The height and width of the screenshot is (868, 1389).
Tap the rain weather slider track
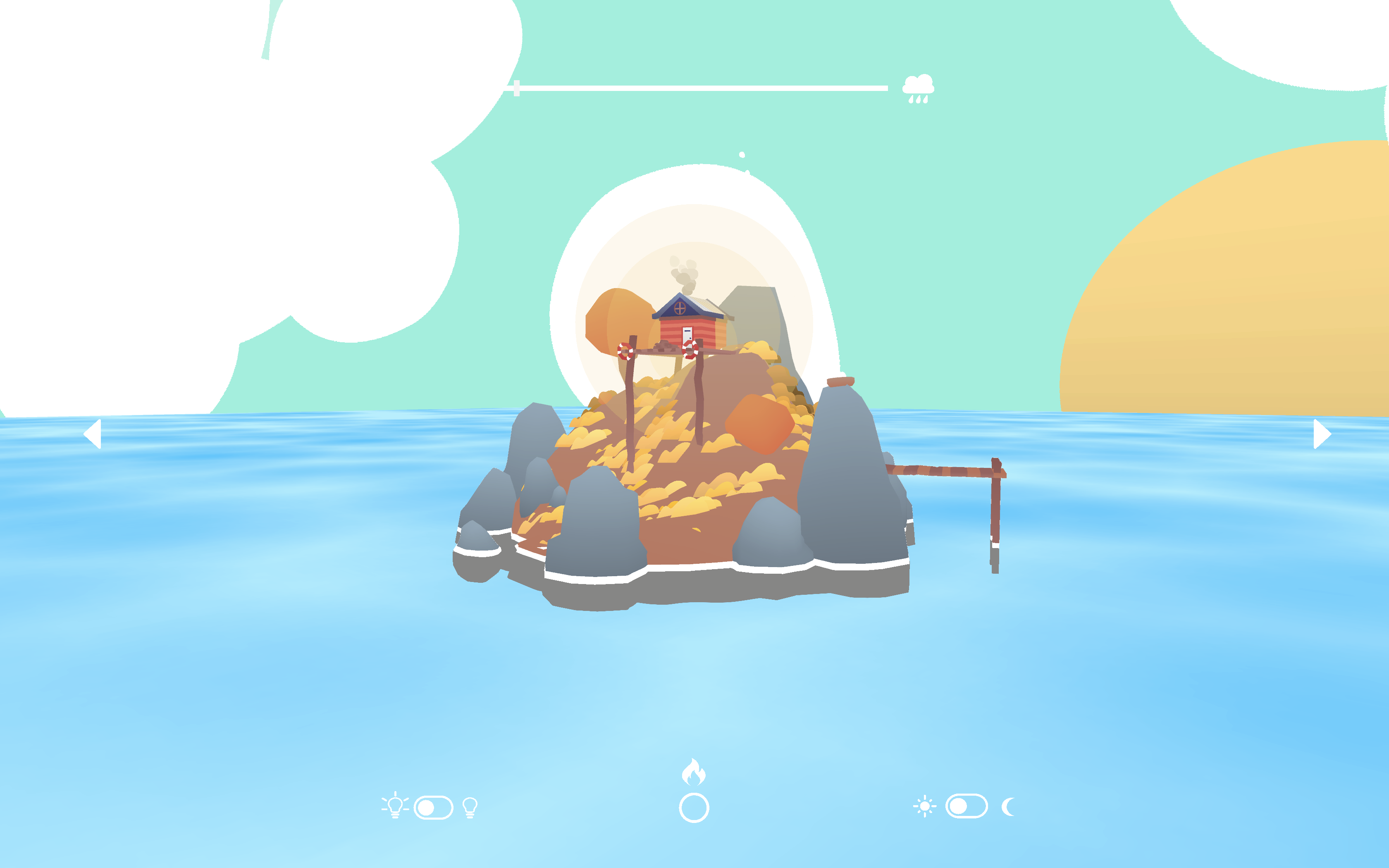tap(700, 88)
